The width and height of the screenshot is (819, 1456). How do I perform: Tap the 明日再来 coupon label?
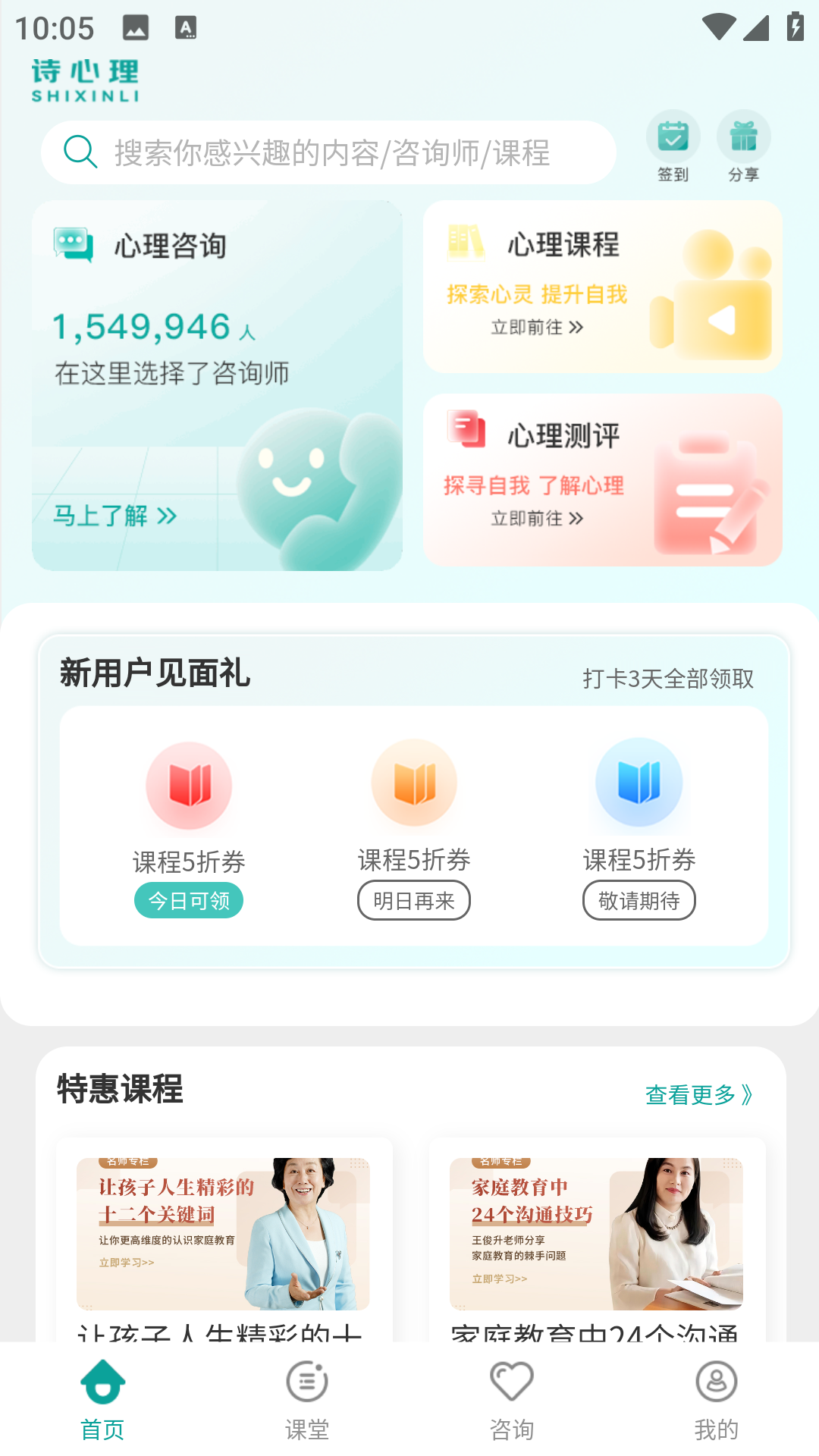pyautogui.click(x=413, y=900)
